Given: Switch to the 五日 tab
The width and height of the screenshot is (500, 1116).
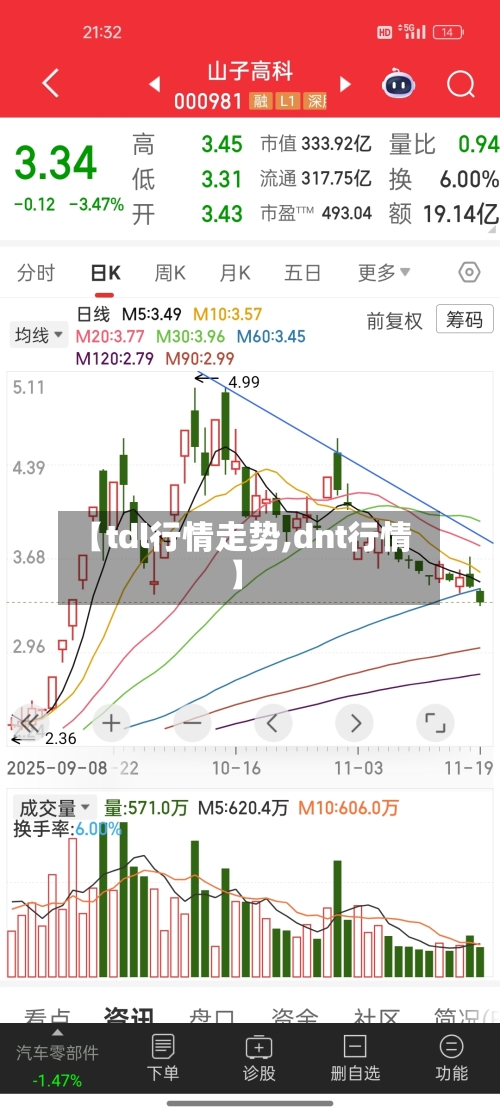Looking at the screenshot, I should click(x=303, y=273).
